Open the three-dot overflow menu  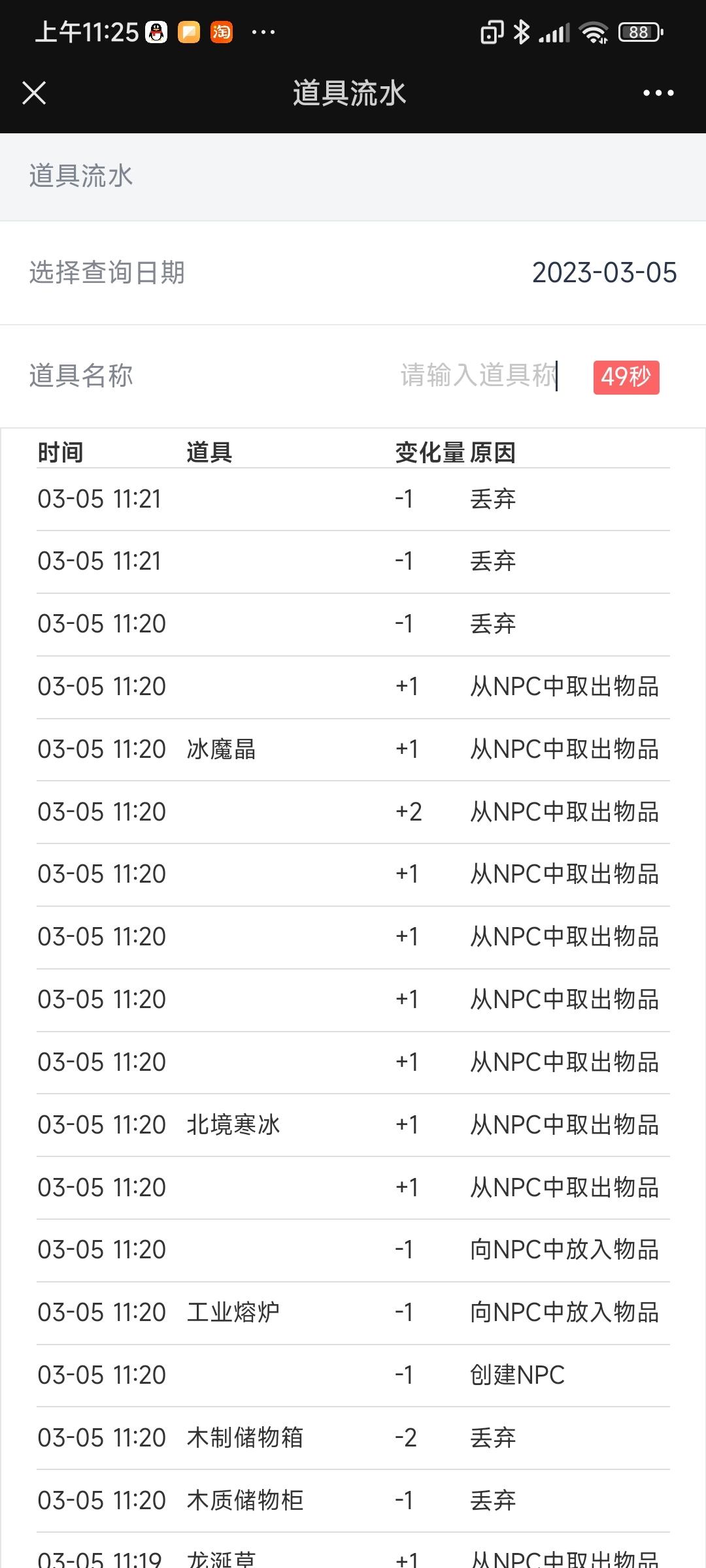[658, 93]
